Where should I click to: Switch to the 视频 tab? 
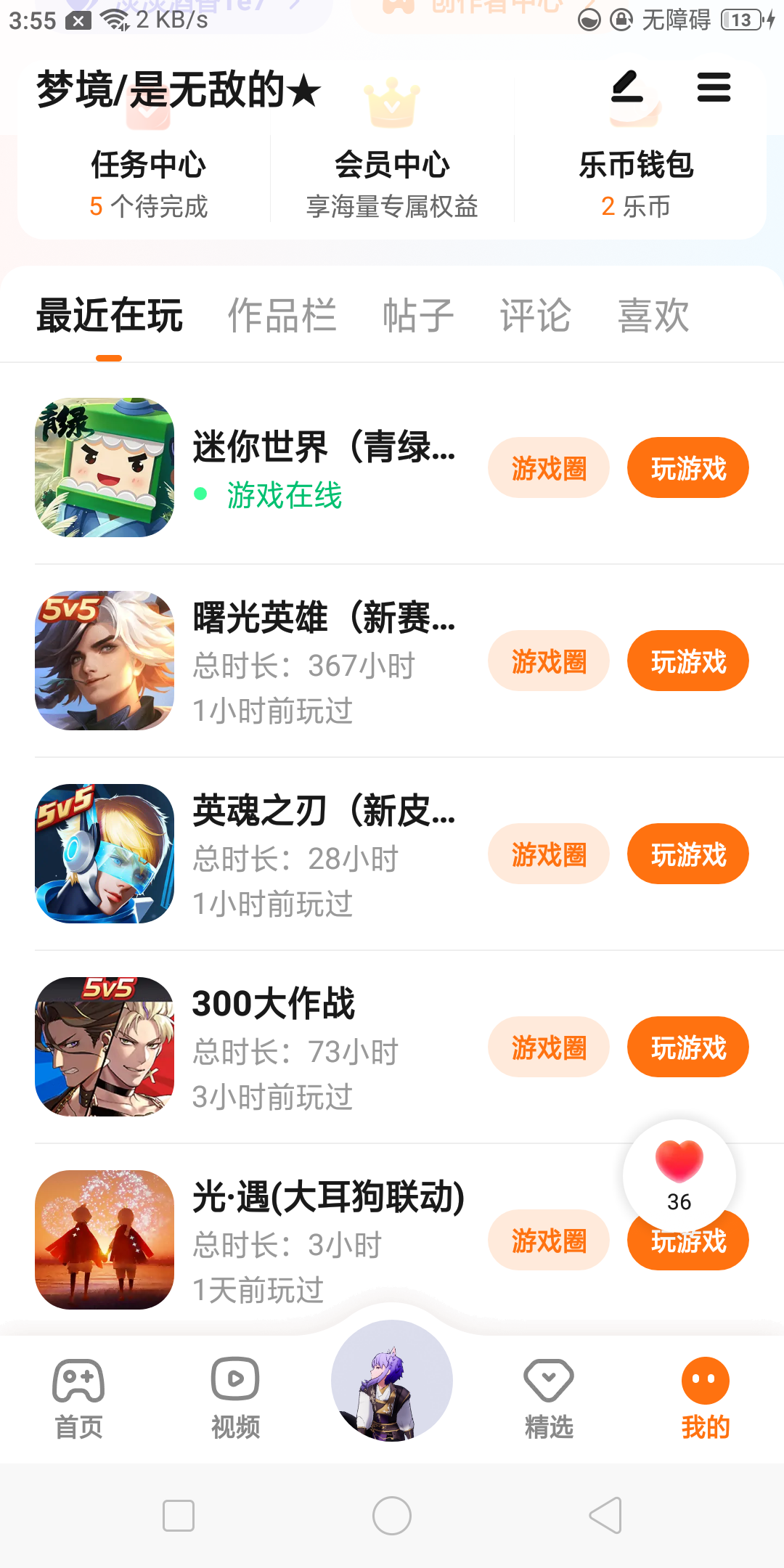[235, 1400]
